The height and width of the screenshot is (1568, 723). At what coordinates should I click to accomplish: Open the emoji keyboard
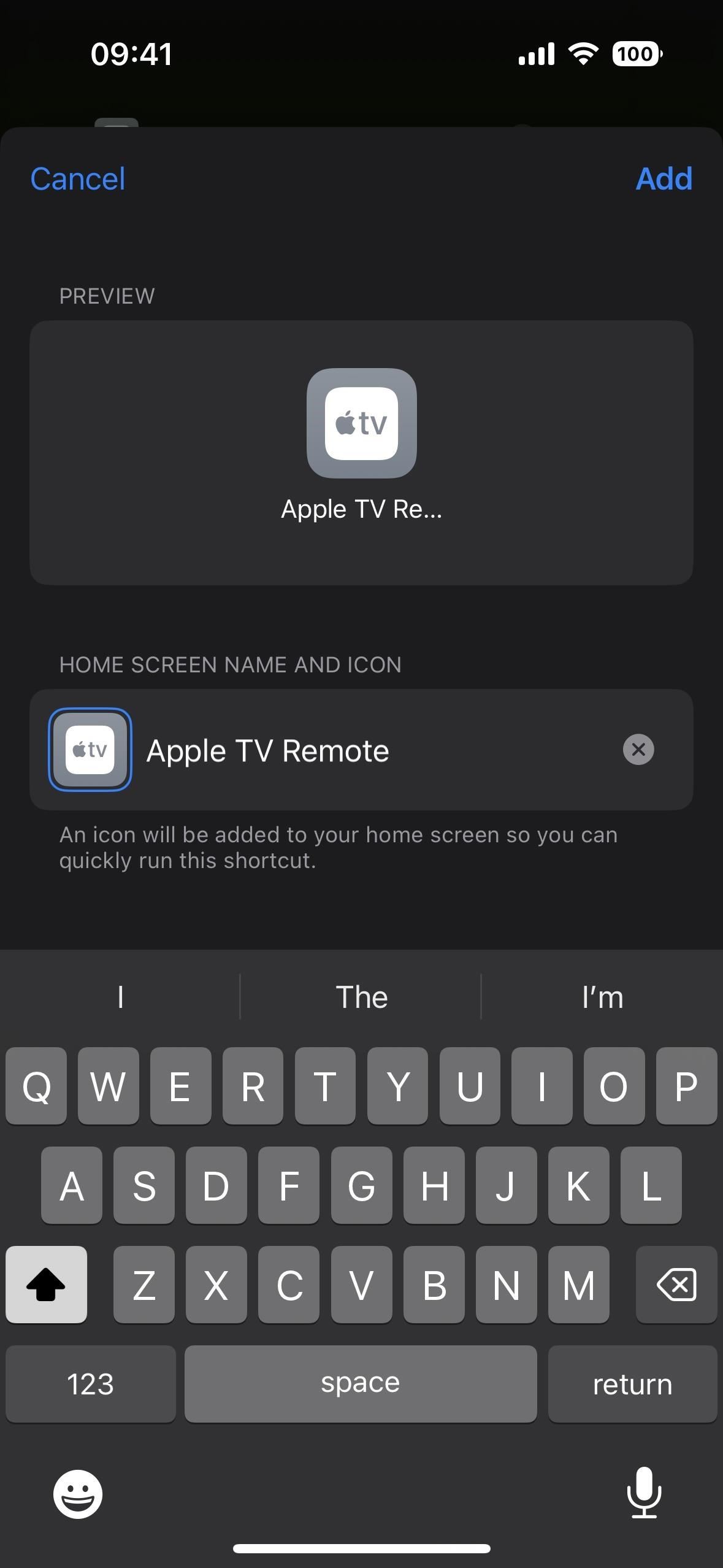(78, 1494)
